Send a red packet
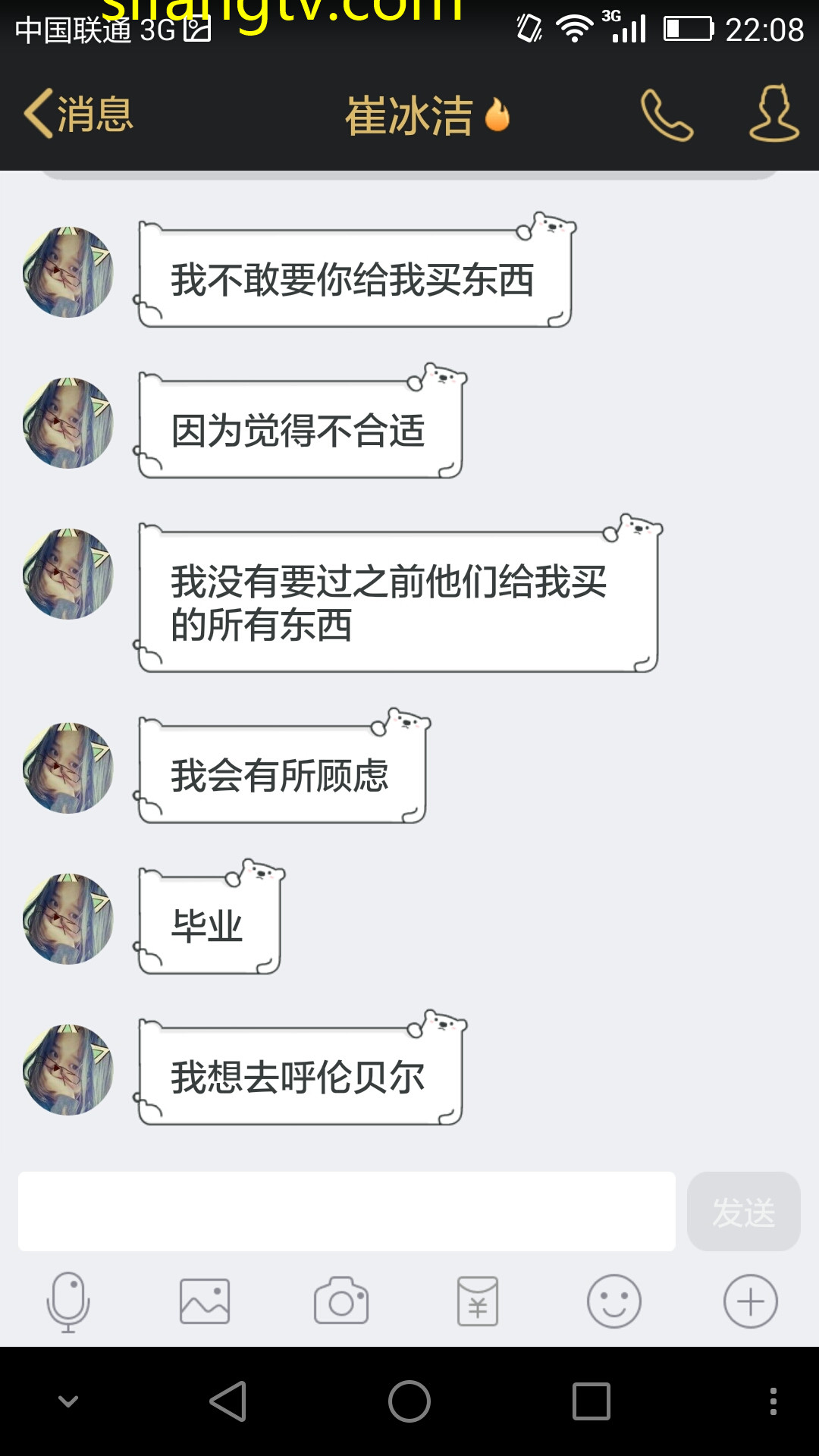 (x=478, y=1301)
